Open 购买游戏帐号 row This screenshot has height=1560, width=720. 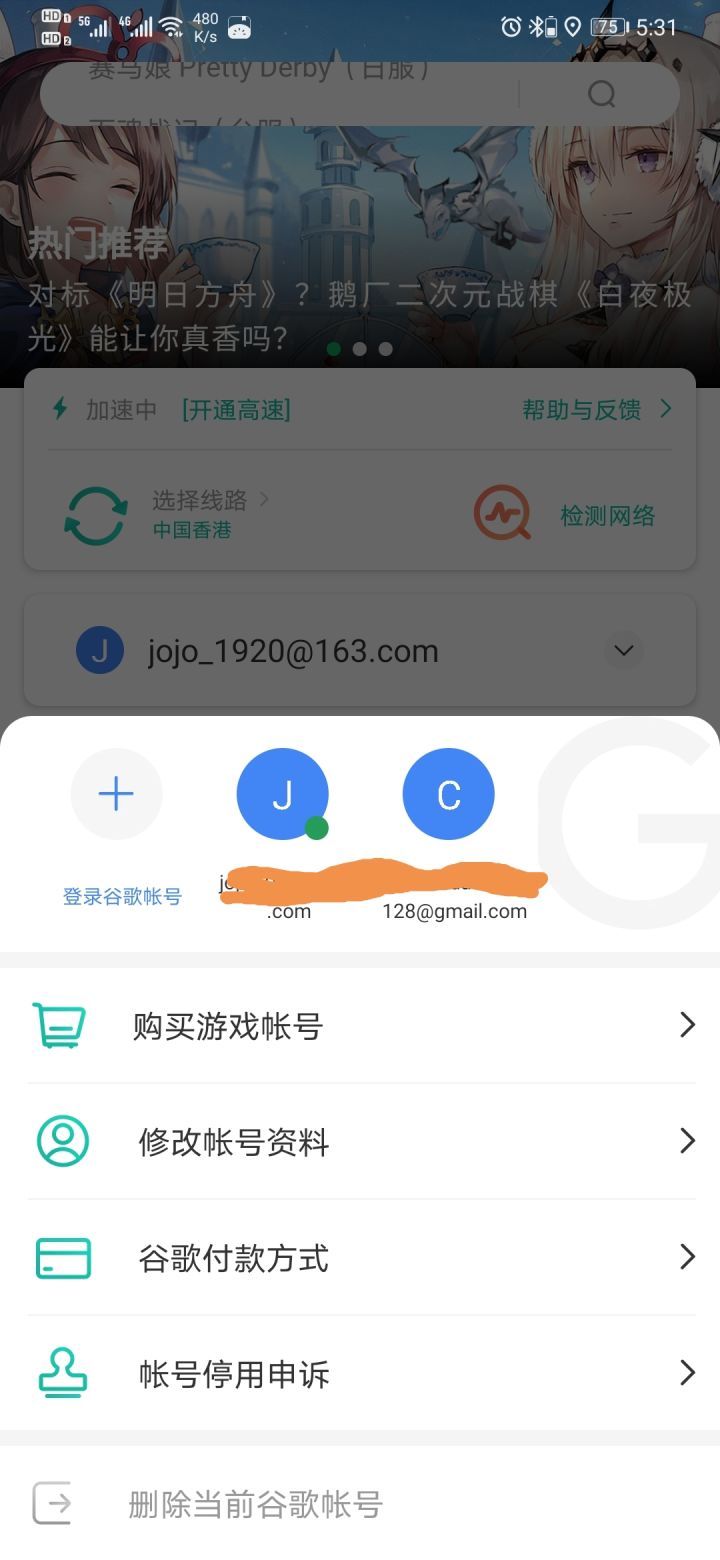tap(360, 1026)
